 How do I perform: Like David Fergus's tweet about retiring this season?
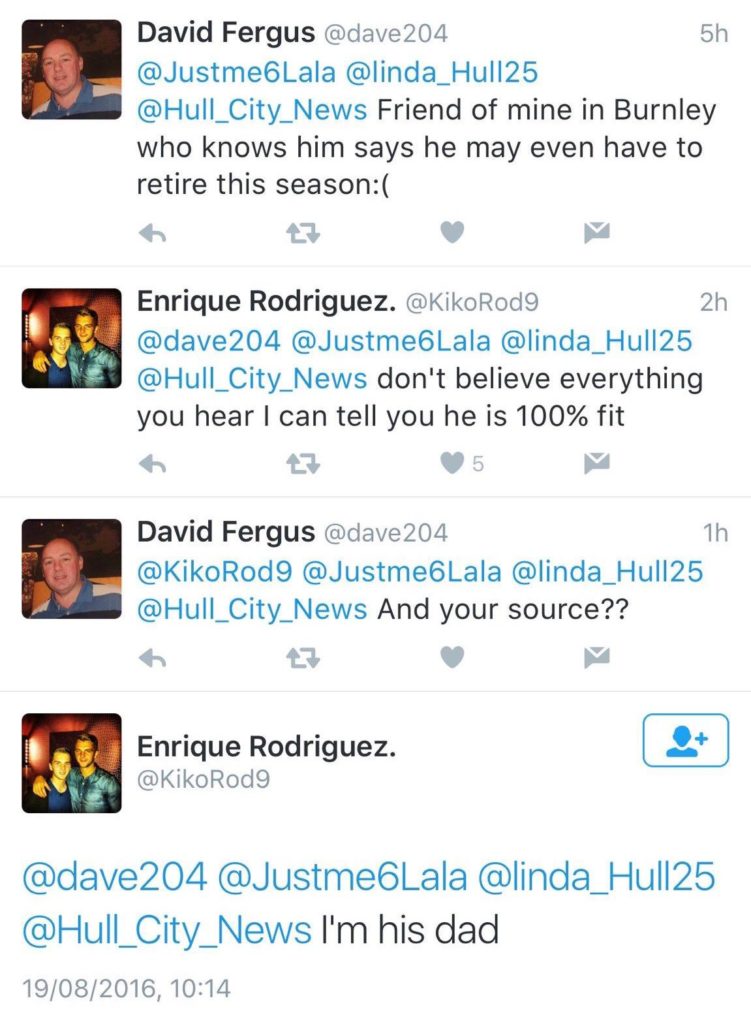[x=453, y=233]
